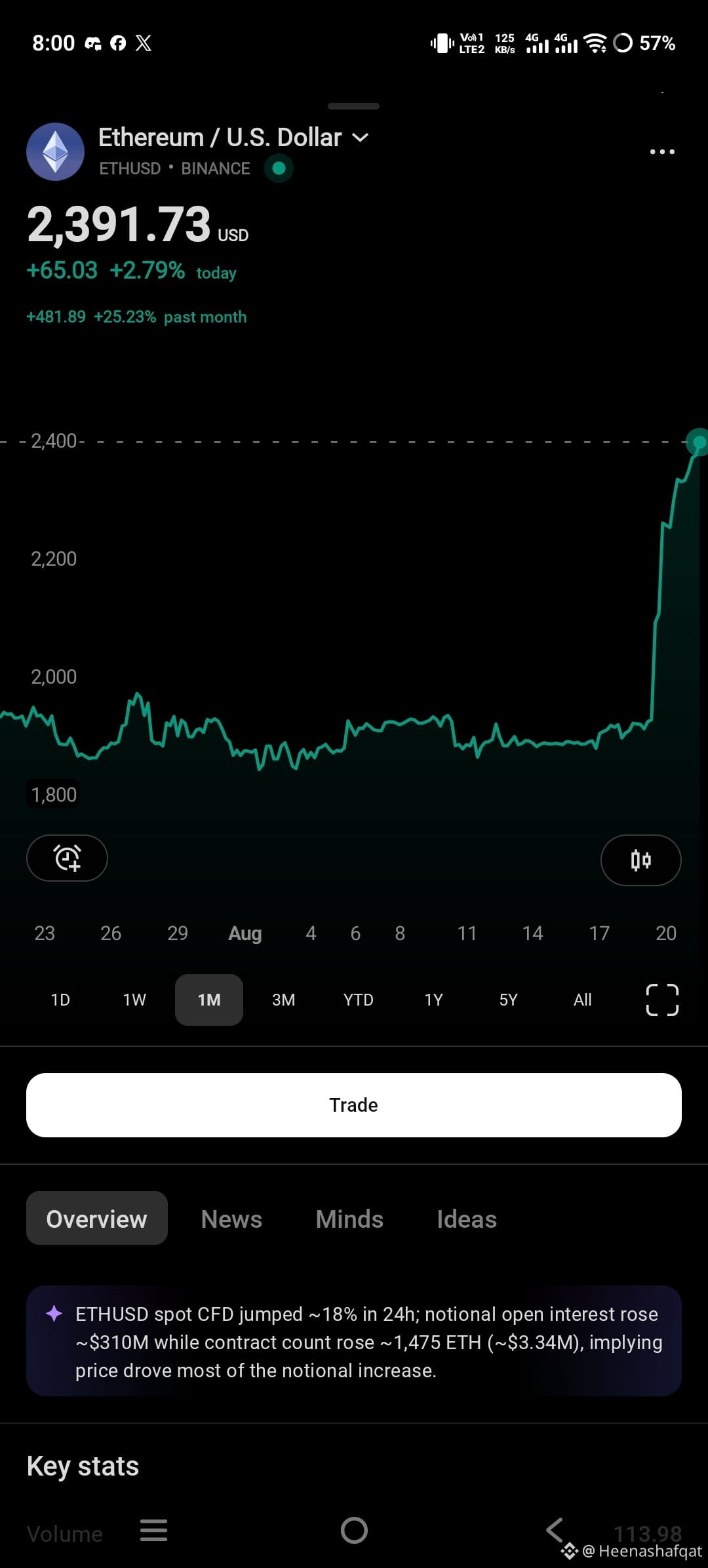Viewport: 708px width, 1568px height.
Task: Show the YTD chart range
Action: pyautogui.click(x=359, y=1000)
